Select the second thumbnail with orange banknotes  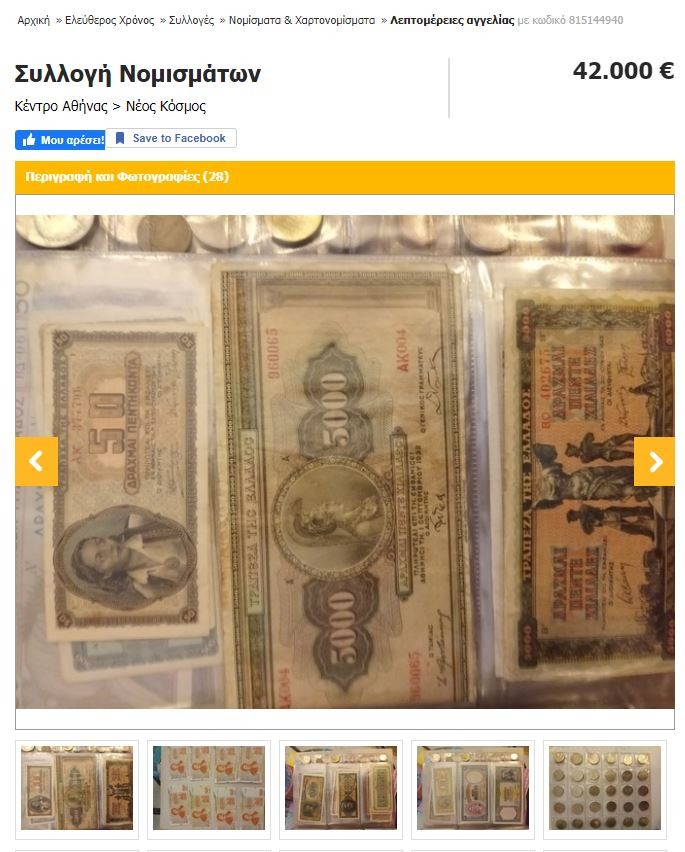[x=209, y=787]
